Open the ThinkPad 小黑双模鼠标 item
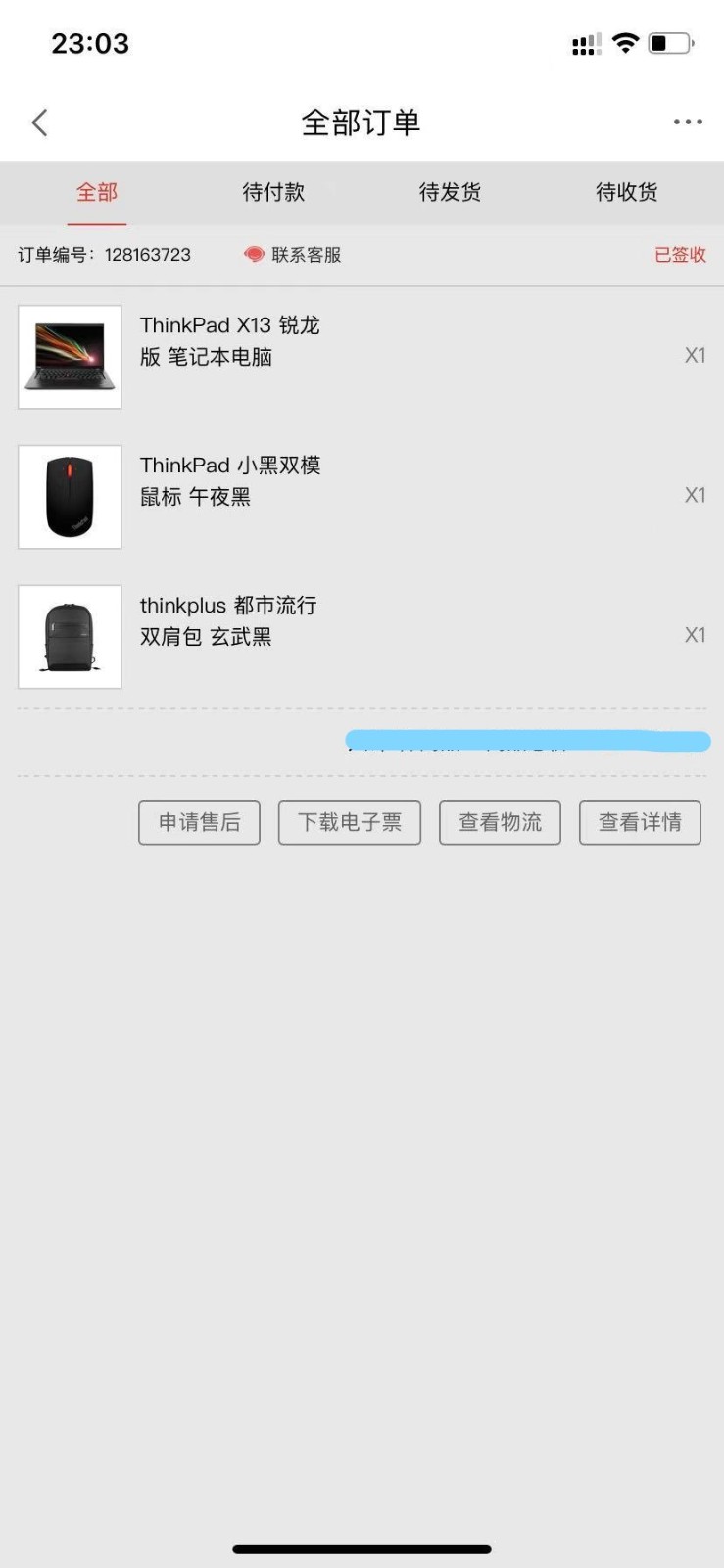 click(230, 481)
